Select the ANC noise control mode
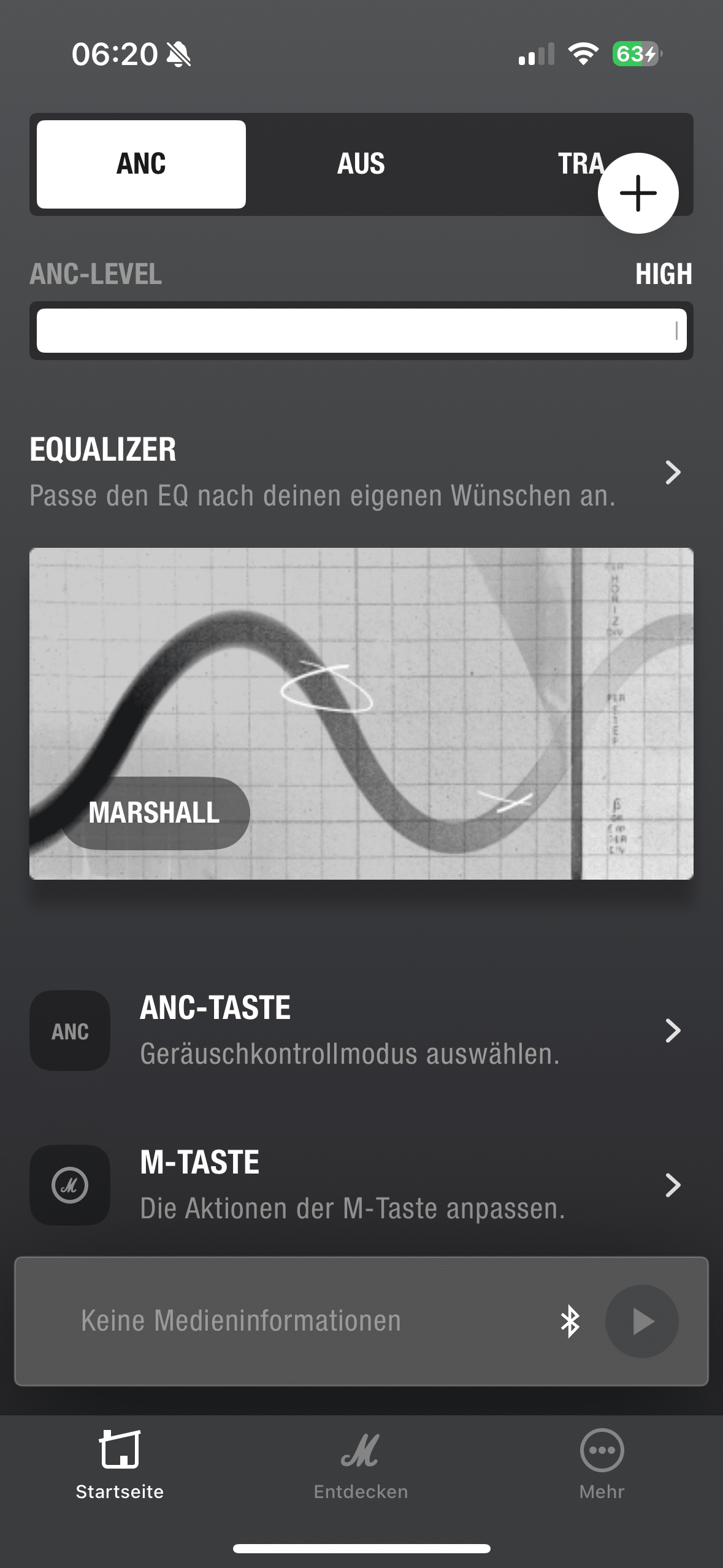 (x=141, y=164)
